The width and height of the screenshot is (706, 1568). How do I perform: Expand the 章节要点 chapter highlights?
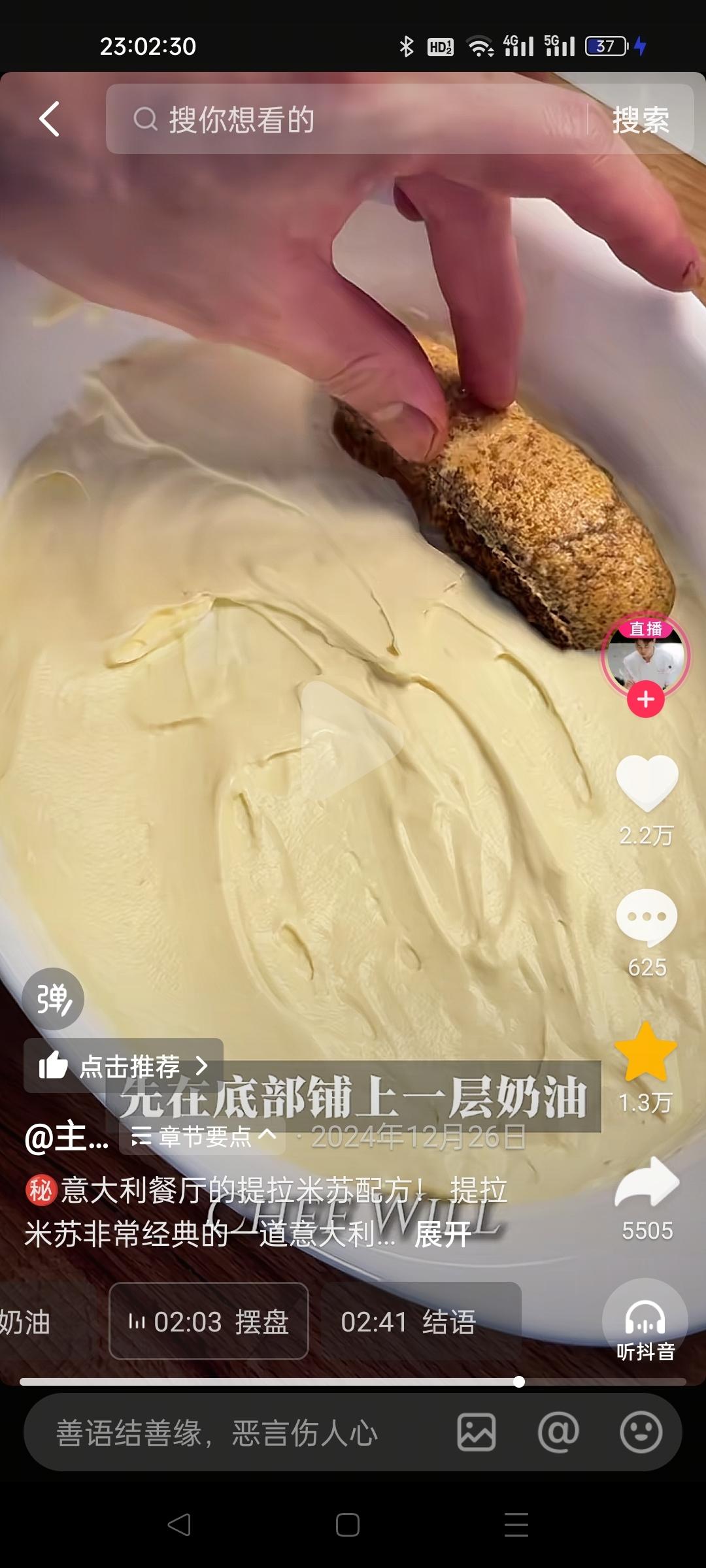click(x=203, y=1137)
